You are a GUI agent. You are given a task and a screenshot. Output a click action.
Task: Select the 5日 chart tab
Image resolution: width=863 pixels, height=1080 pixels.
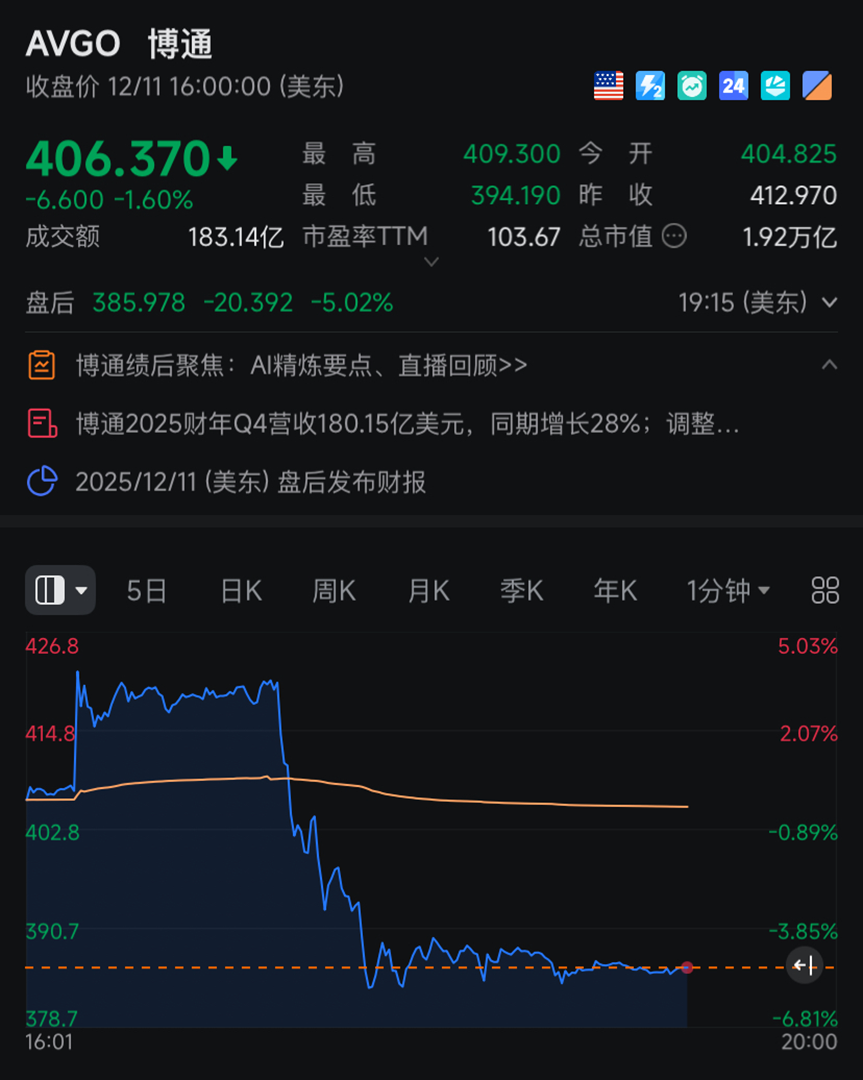[146, 590]
